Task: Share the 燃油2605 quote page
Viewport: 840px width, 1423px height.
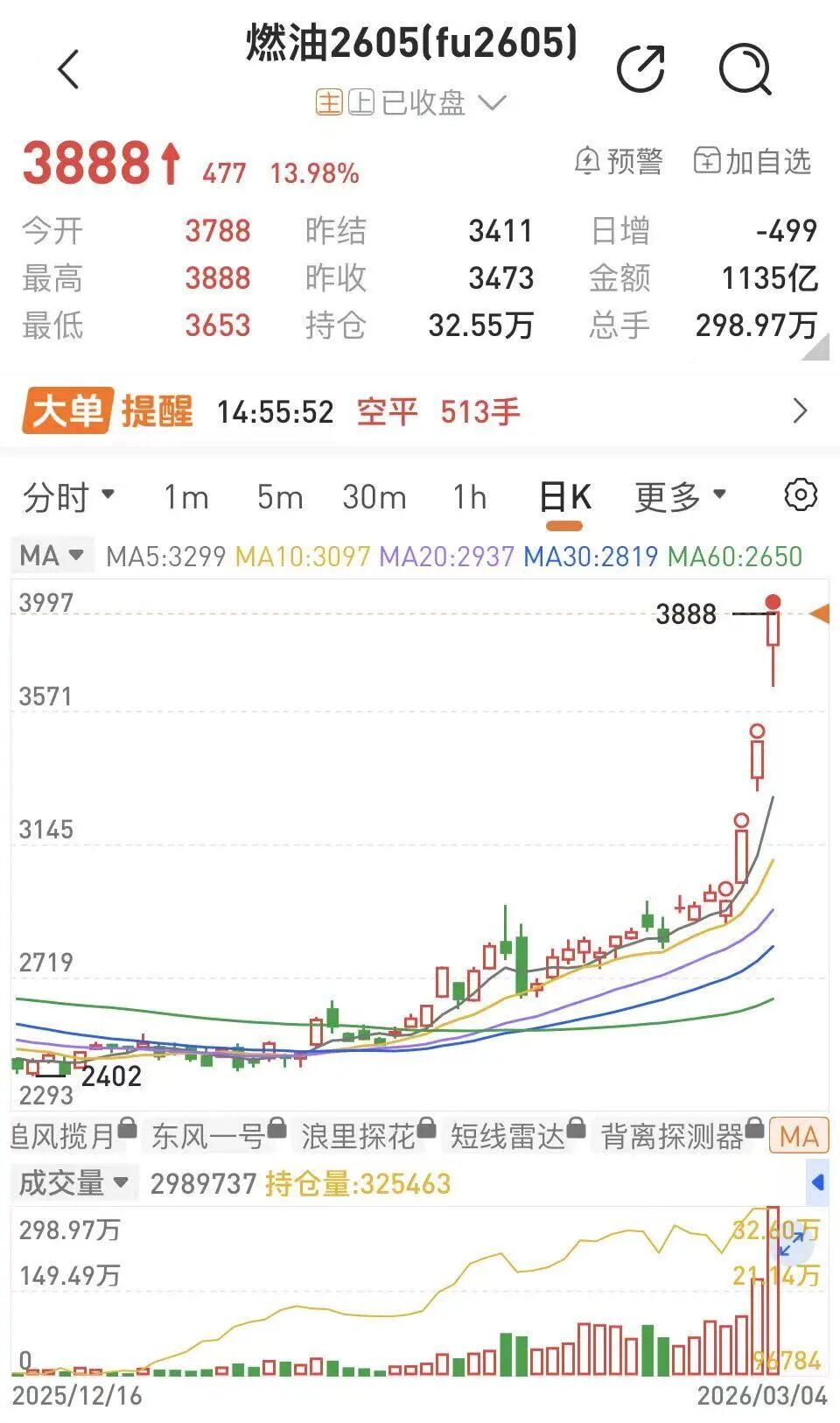Action: click(641, 68)
